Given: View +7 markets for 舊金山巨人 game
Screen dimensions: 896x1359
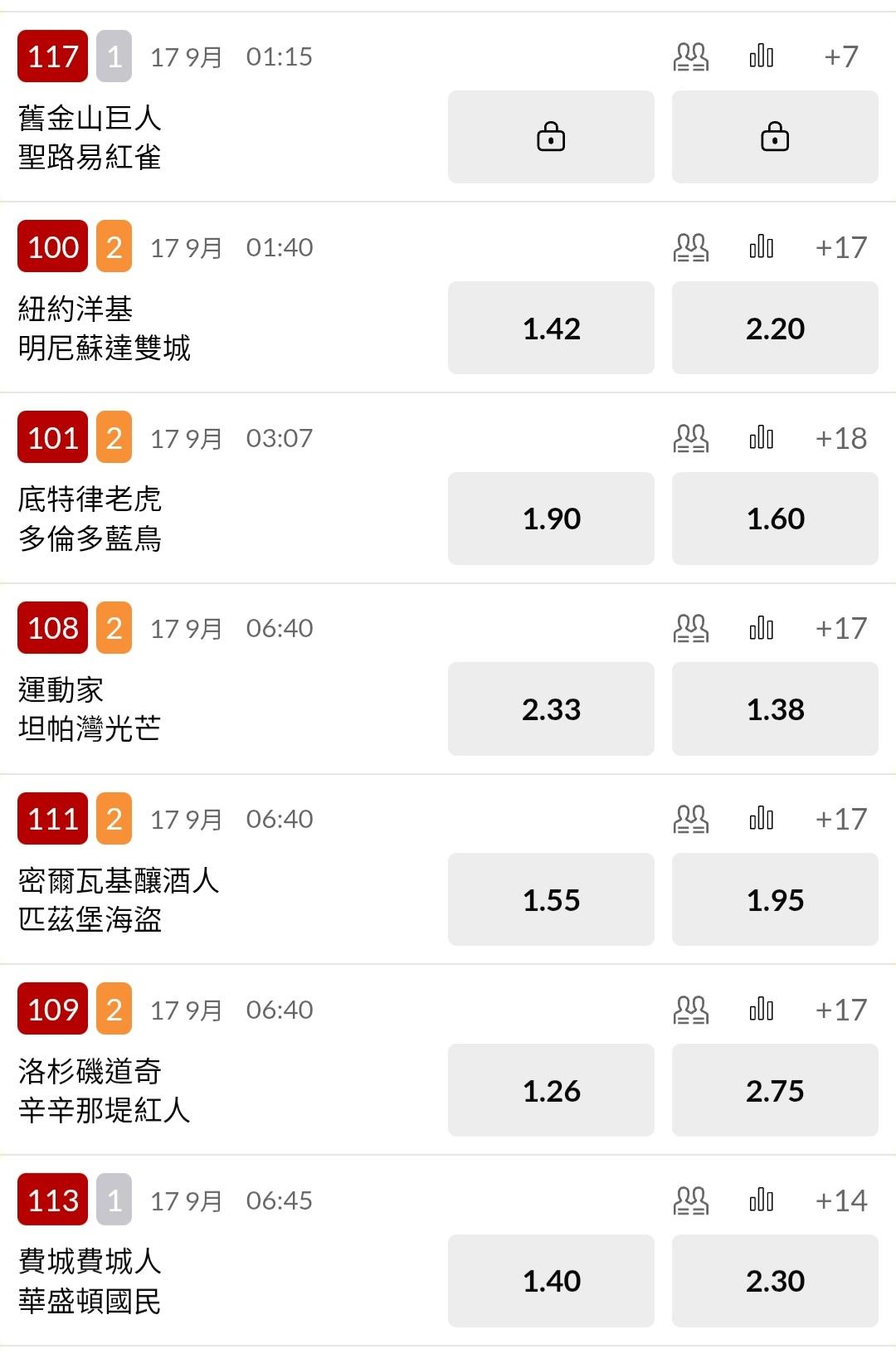Looking at the screenshot, I should pyautogui.click(x=841, y=56).
